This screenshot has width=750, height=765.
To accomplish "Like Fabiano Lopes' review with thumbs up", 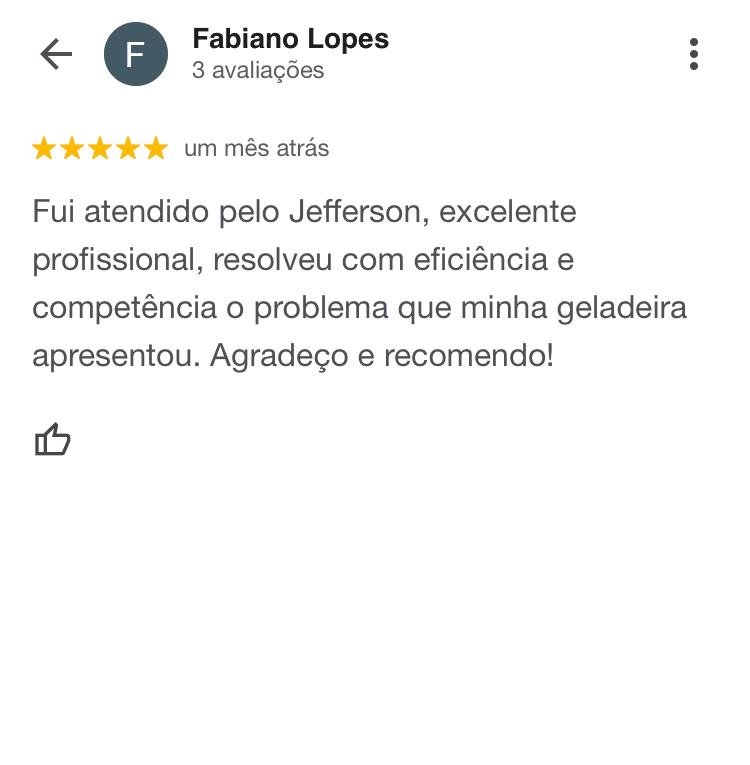I will (53, 439).
